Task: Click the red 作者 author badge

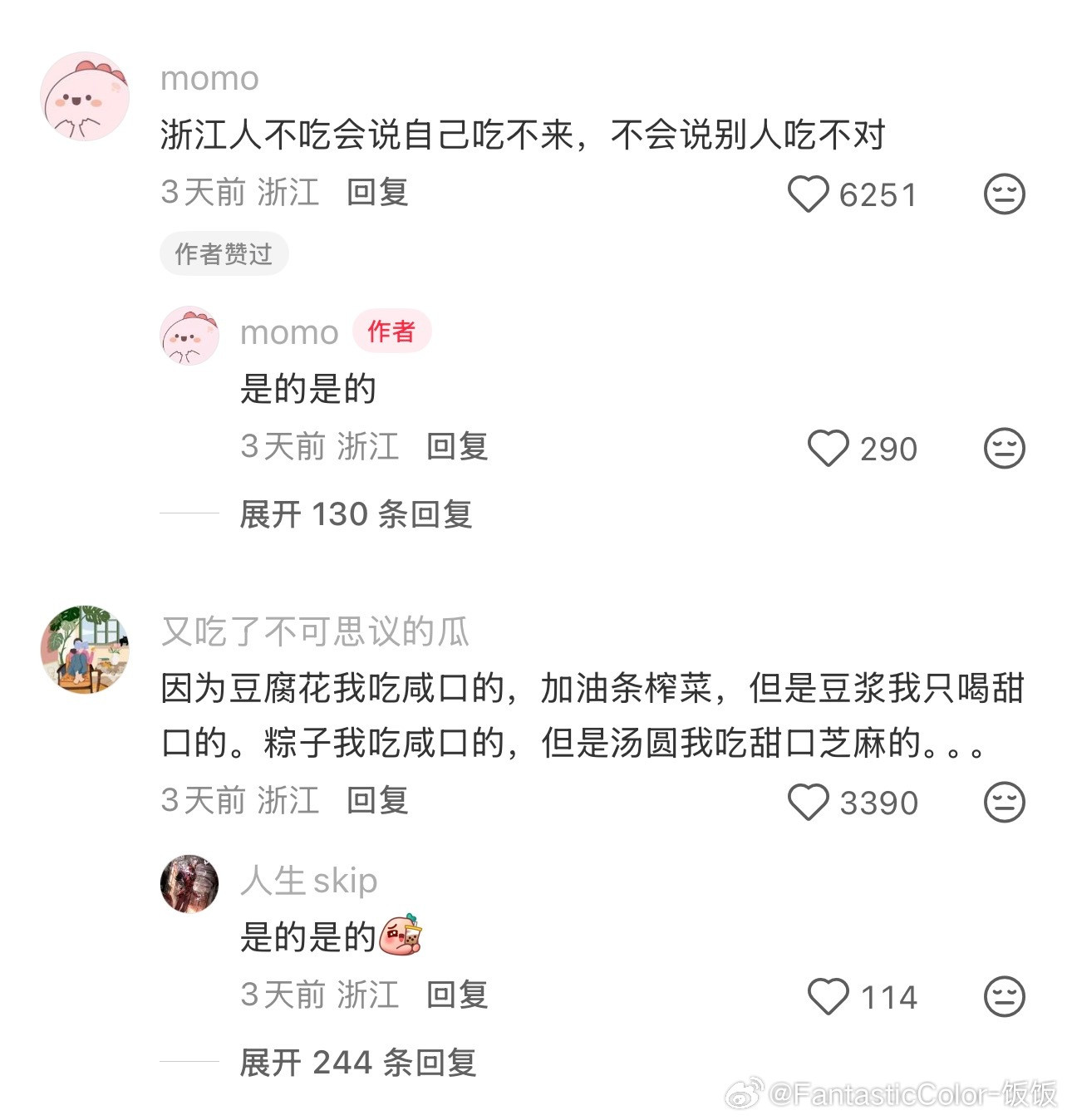Action: point(391,330)
